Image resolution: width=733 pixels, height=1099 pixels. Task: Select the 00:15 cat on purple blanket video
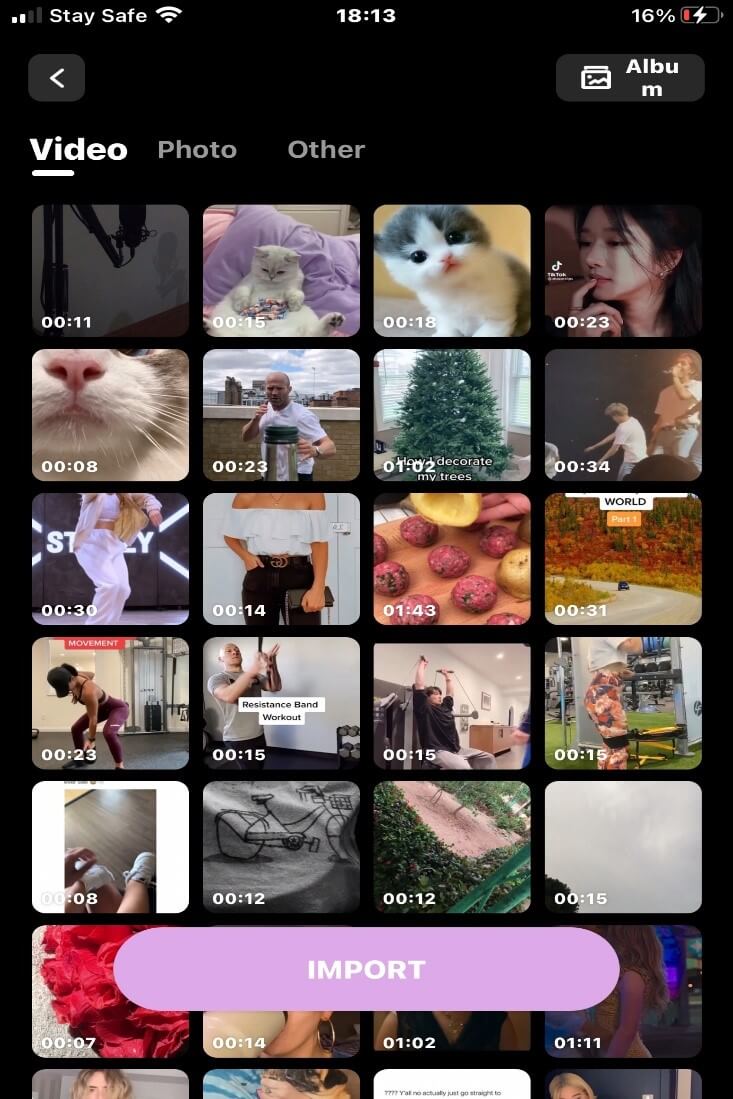281,270
